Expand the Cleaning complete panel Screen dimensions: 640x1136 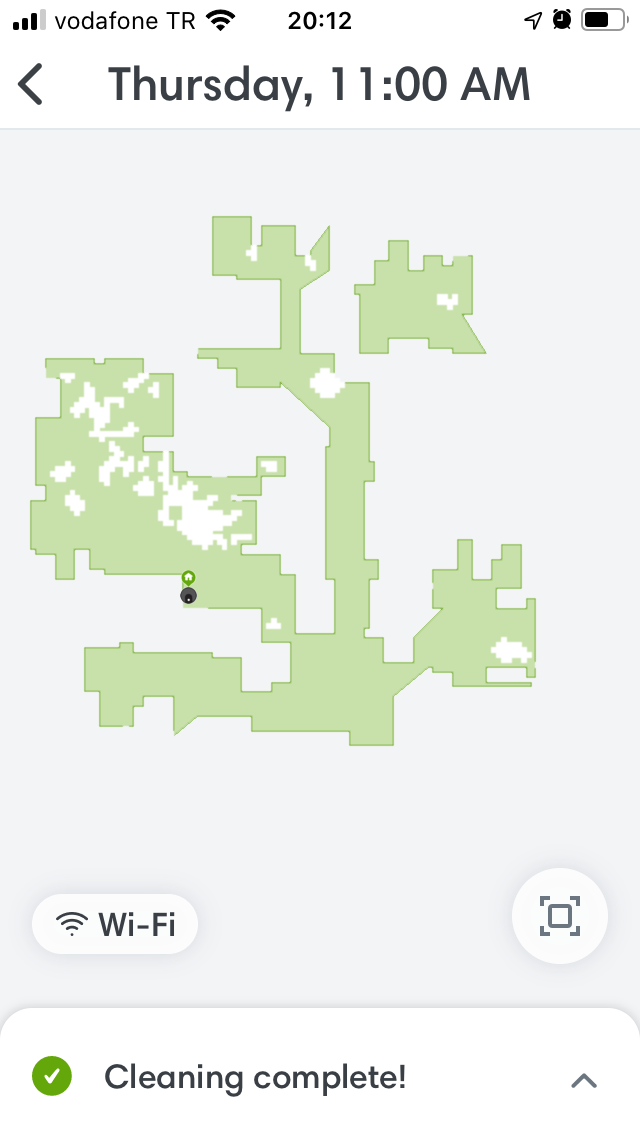583,1081
